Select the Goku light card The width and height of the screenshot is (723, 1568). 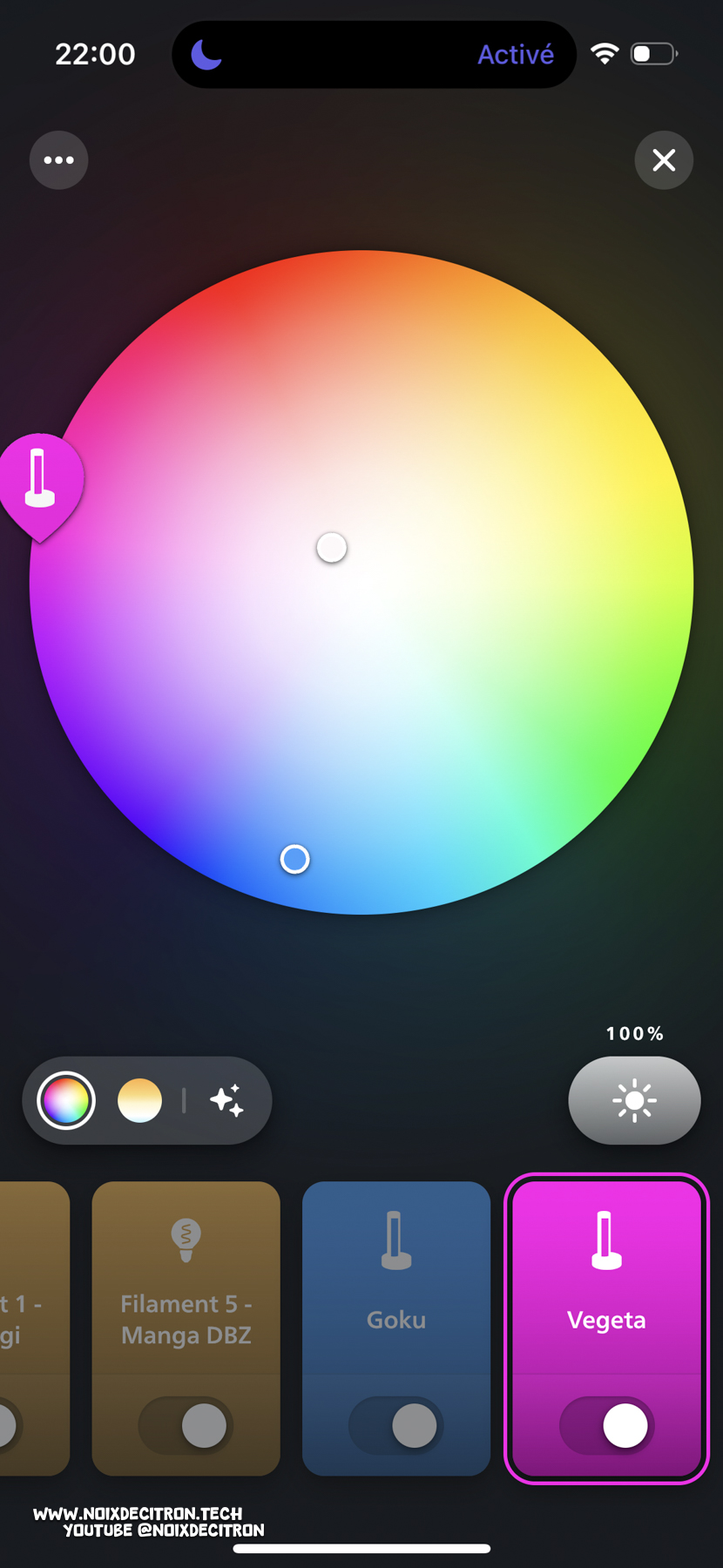(x=396, y=1279)
